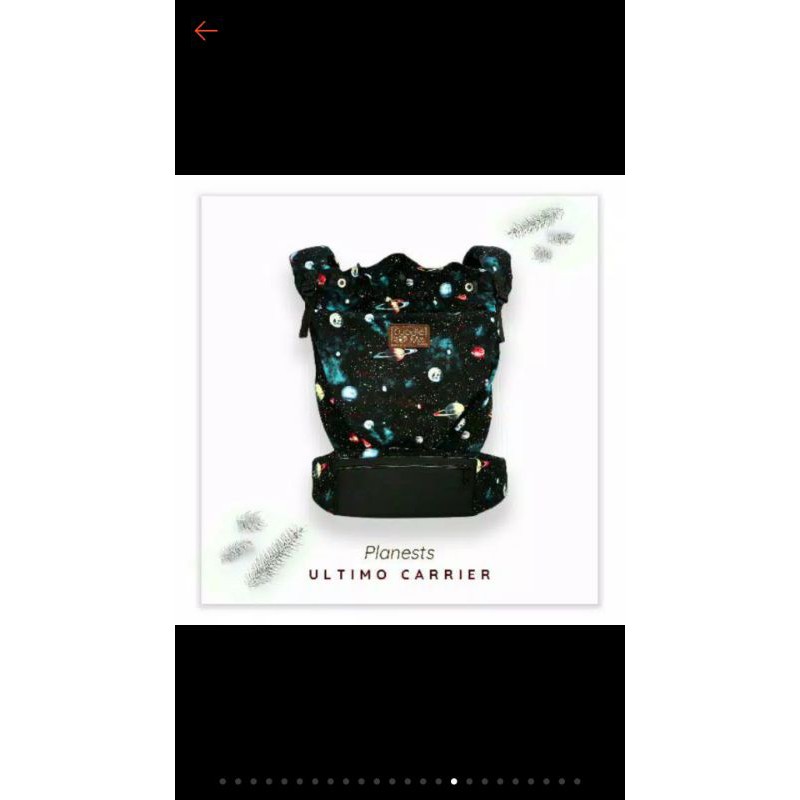Go back using the red arrow
Viewport: 800px width, 800px height.
click(x=206, y=31)
